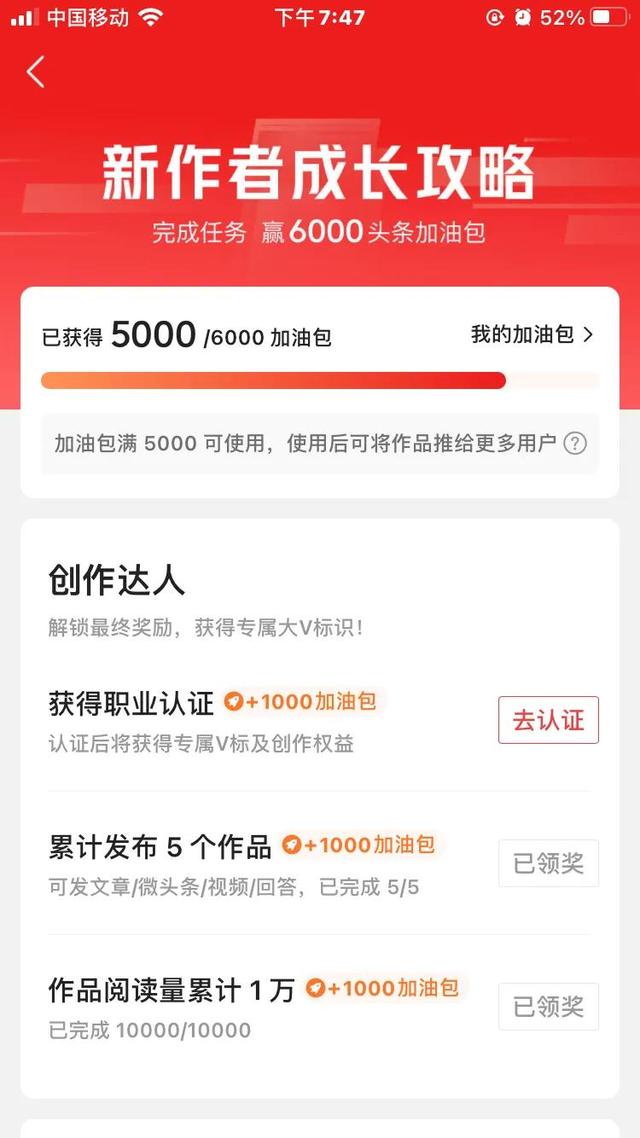Tap the question mark help icon
The width and height of the screenshot is (640, 1138).
pyautogui.click(x=575, y=443)
